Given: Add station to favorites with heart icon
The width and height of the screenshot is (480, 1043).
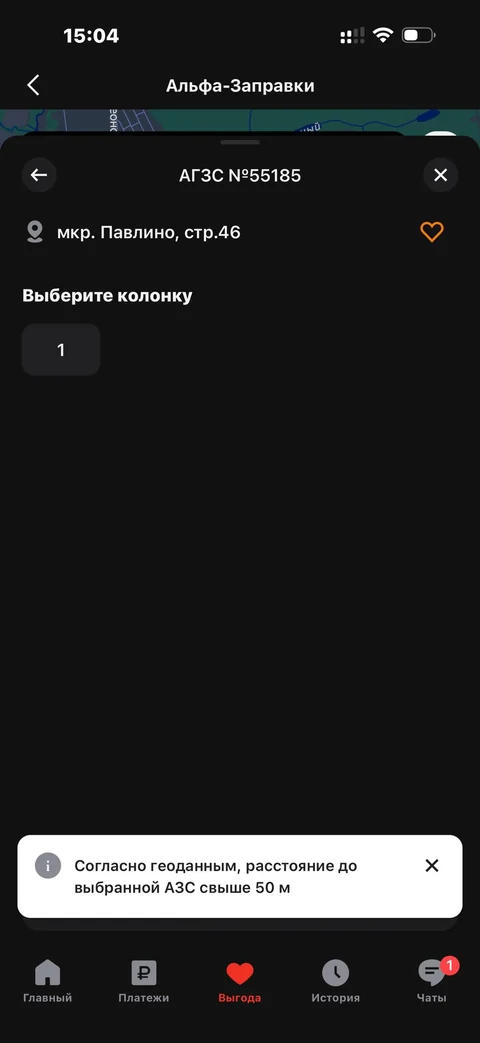Looking at the screenshot, I should 431,231.
